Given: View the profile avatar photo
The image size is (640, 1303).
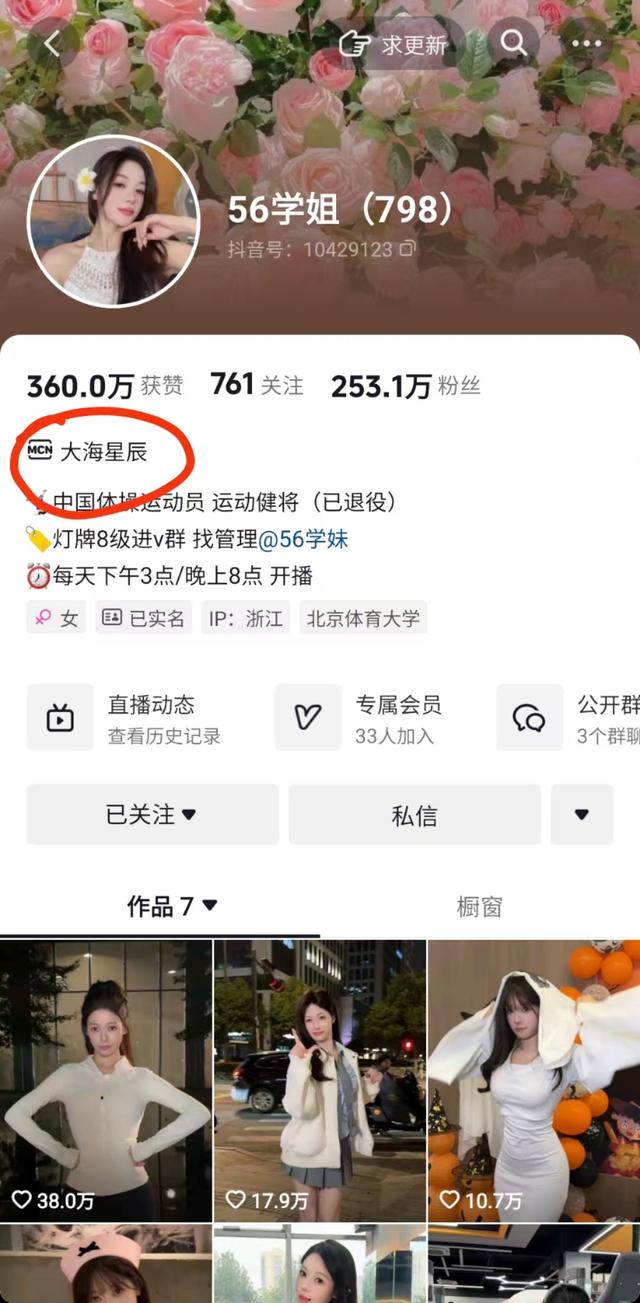Looking at the screenshot, I should [x=114, y=221].
